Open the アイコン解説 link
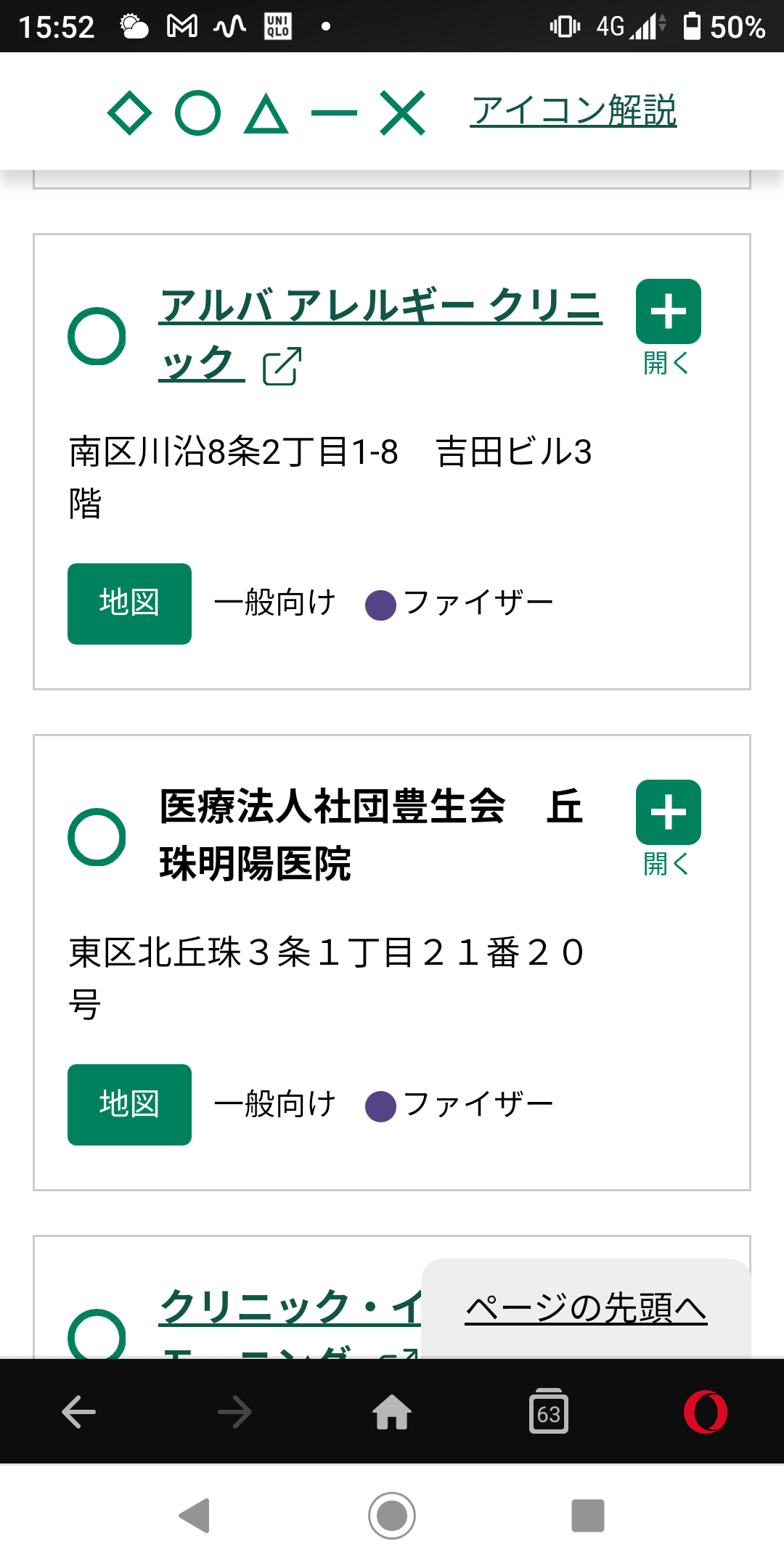This screenshot has width=784, height=1568. [573, 111]
